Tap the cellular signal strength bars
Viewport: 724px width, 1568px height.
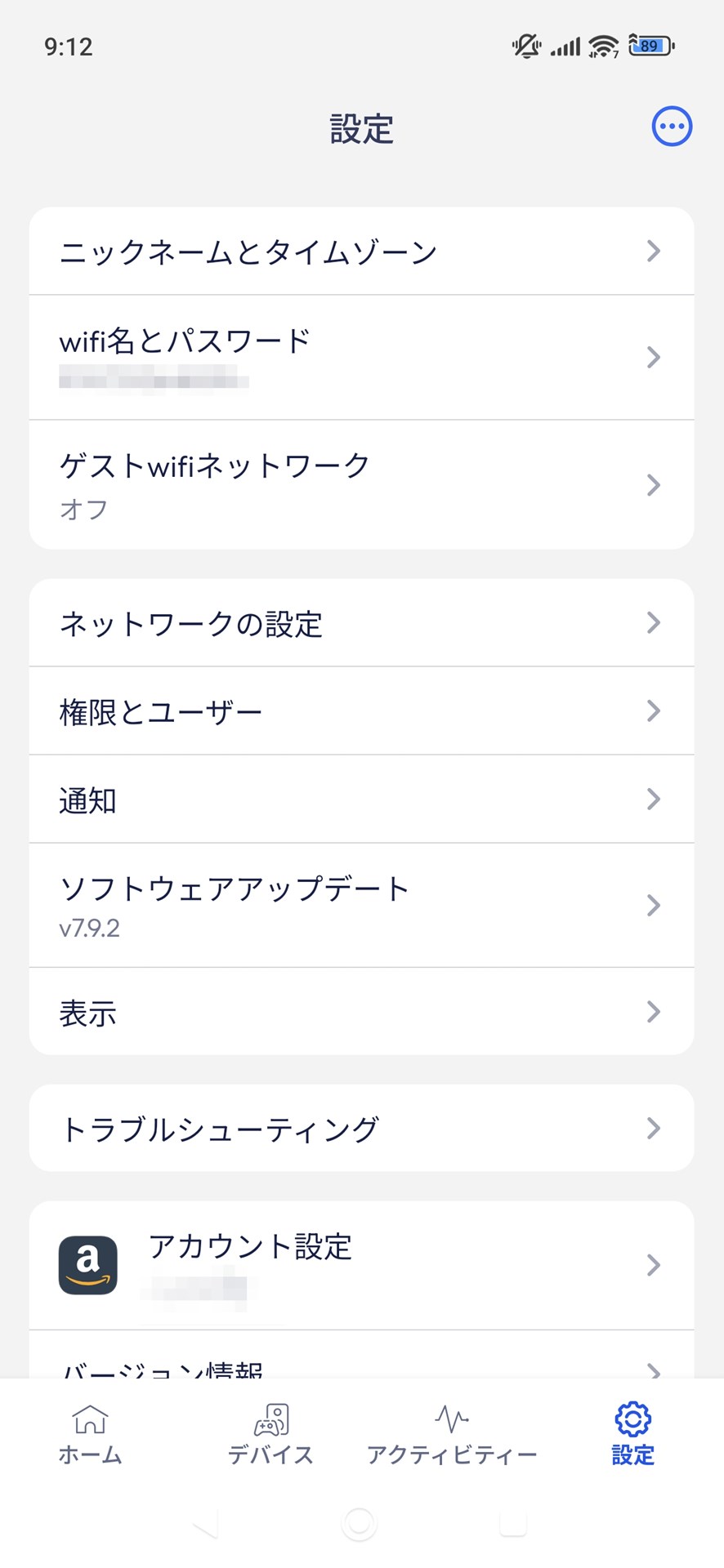565,47
